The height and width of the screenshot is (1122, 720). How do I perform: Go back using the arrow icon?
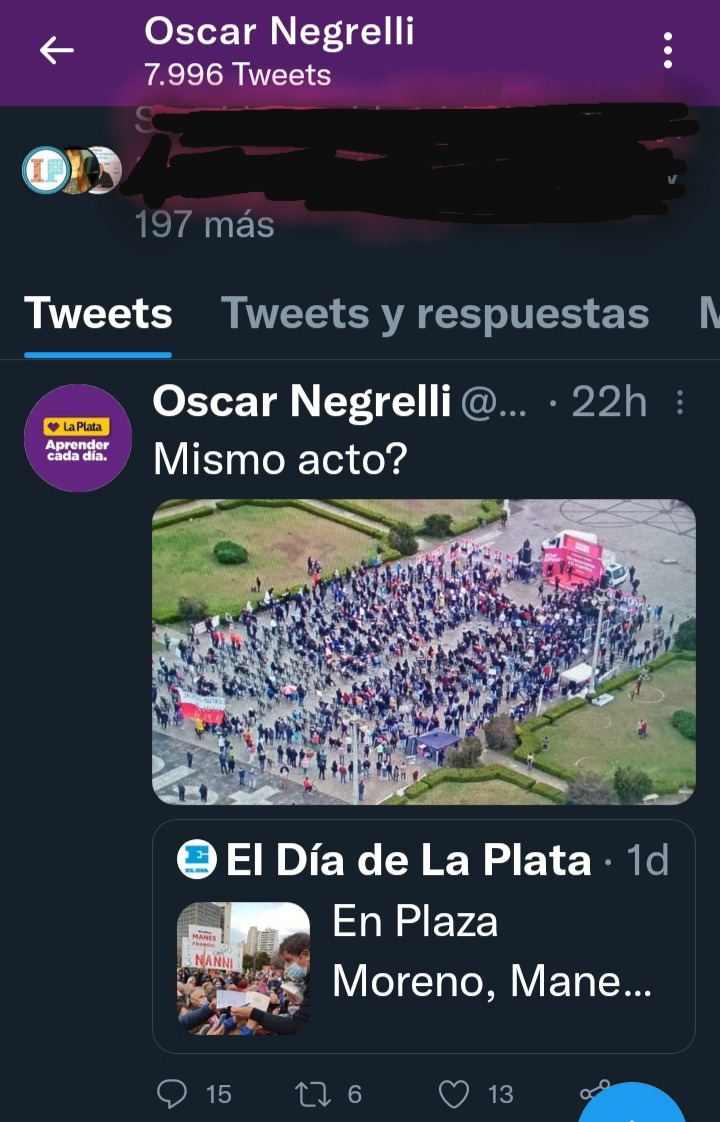point(57,51)
